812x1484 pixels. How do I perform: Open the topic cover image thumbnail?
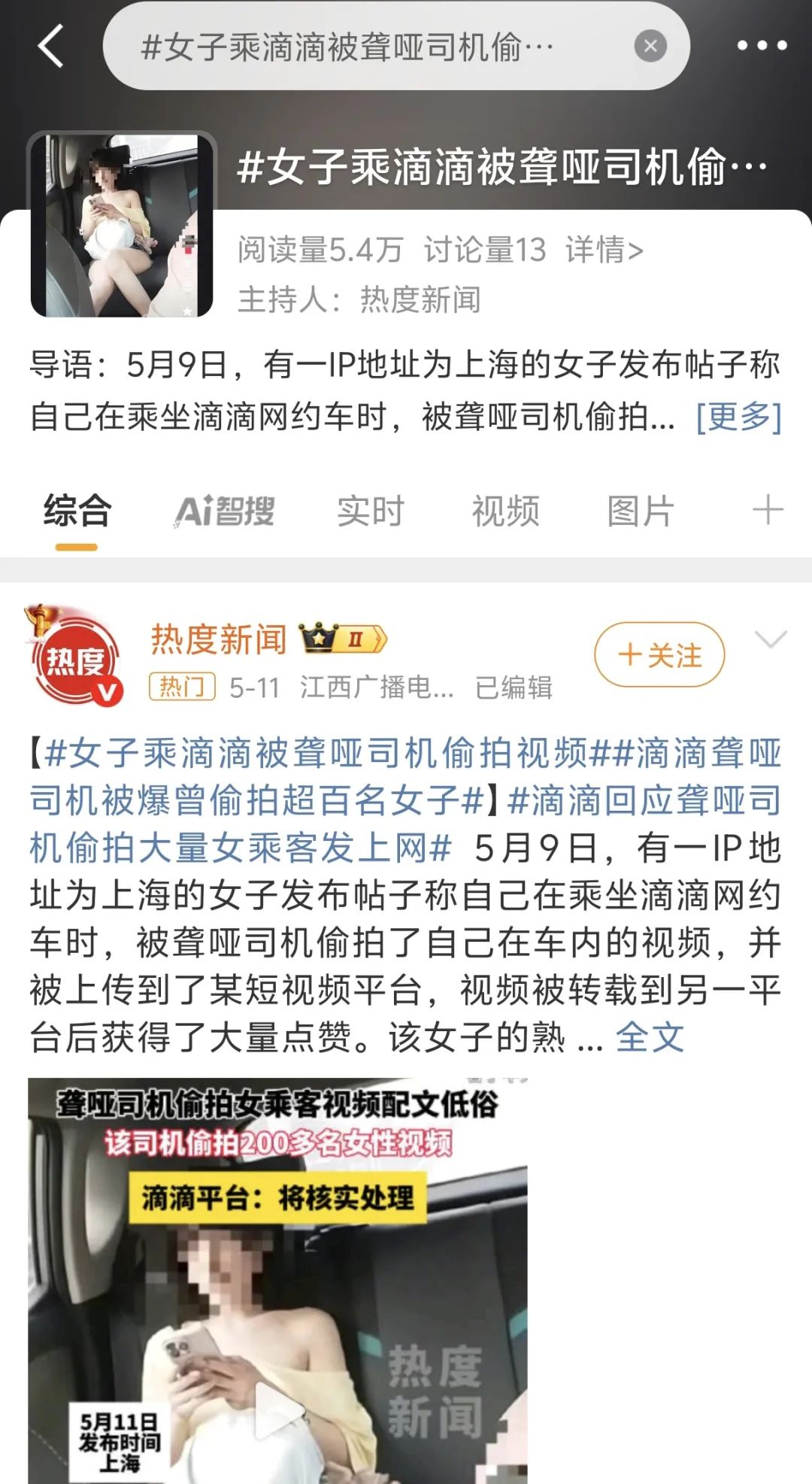click(122, 226)
